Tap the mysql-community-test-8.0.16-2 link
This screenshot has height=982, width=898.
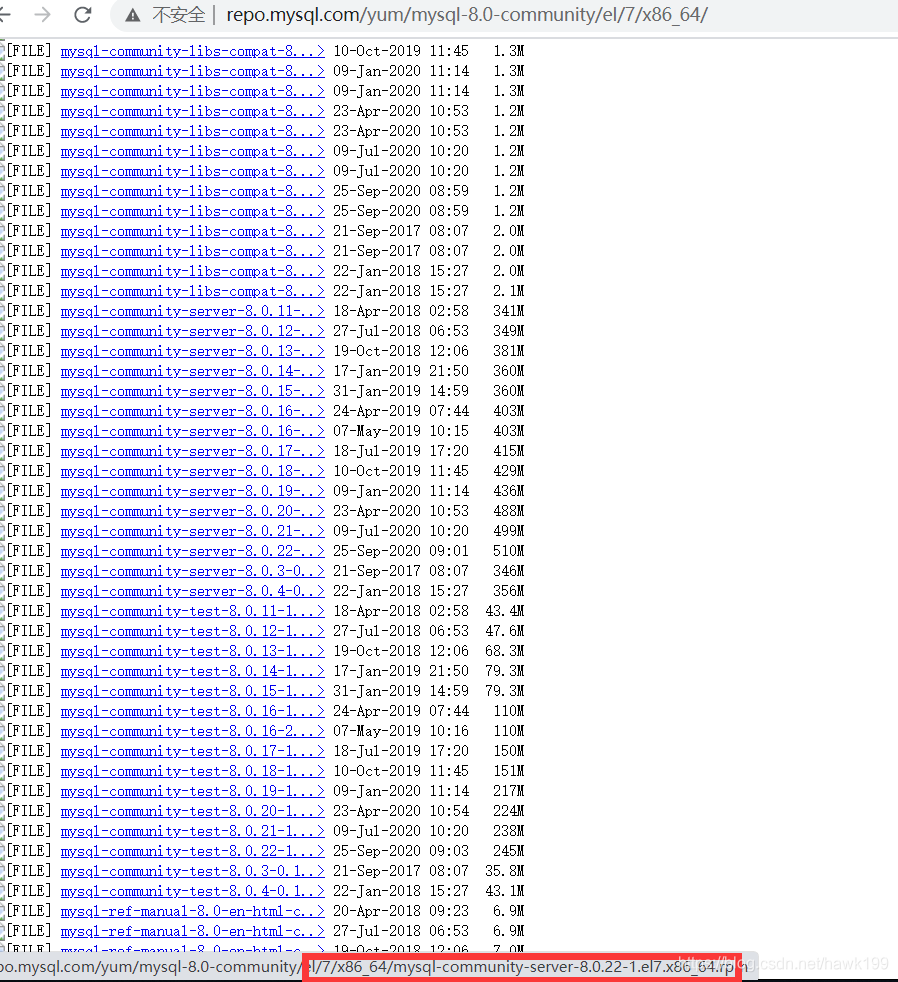point(192,731)
